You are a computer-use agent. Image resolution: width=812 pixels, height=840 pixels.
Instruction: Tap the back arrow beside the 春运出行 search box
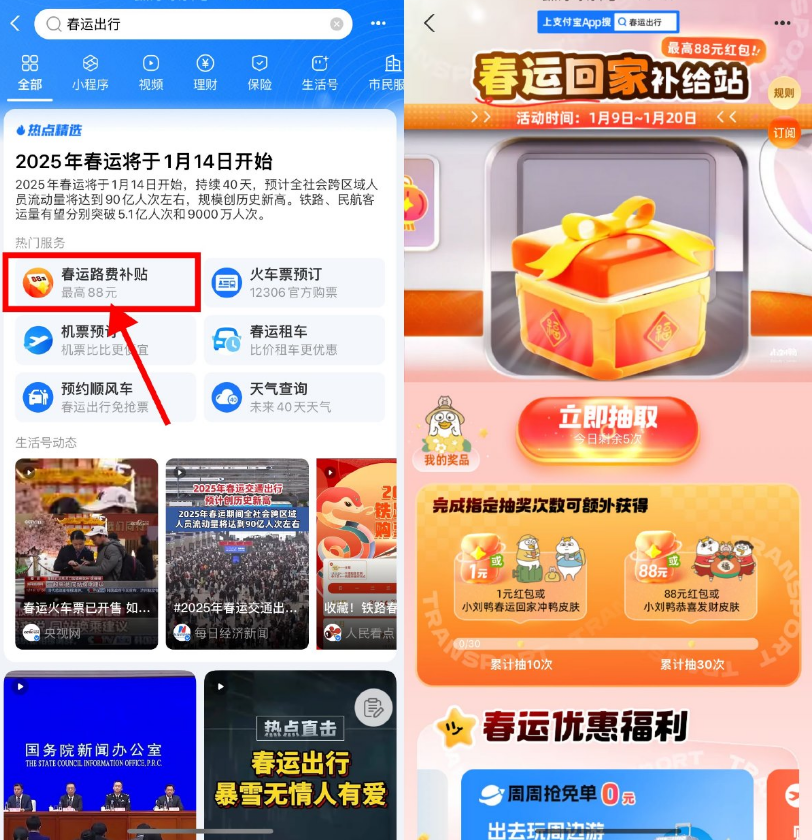pyautogui.click(x=14, y=23)
